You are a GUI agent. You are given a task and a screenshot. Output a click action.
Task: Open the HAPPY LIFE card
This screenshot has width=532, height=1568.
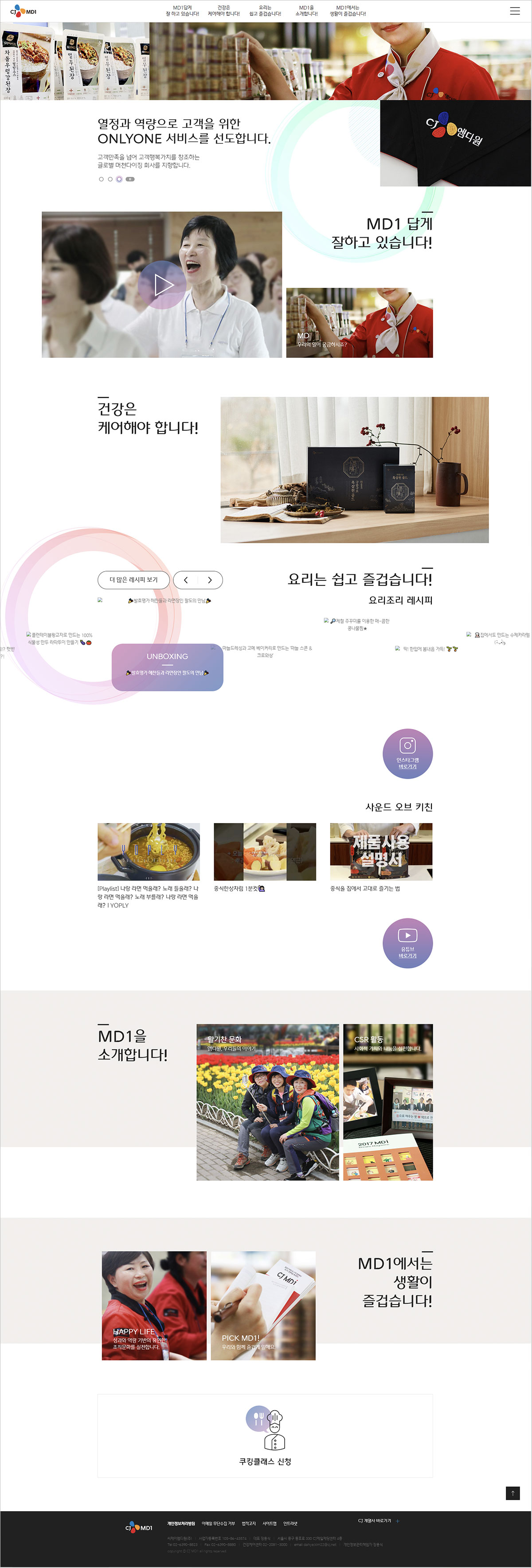click(x=154, y=1305)
